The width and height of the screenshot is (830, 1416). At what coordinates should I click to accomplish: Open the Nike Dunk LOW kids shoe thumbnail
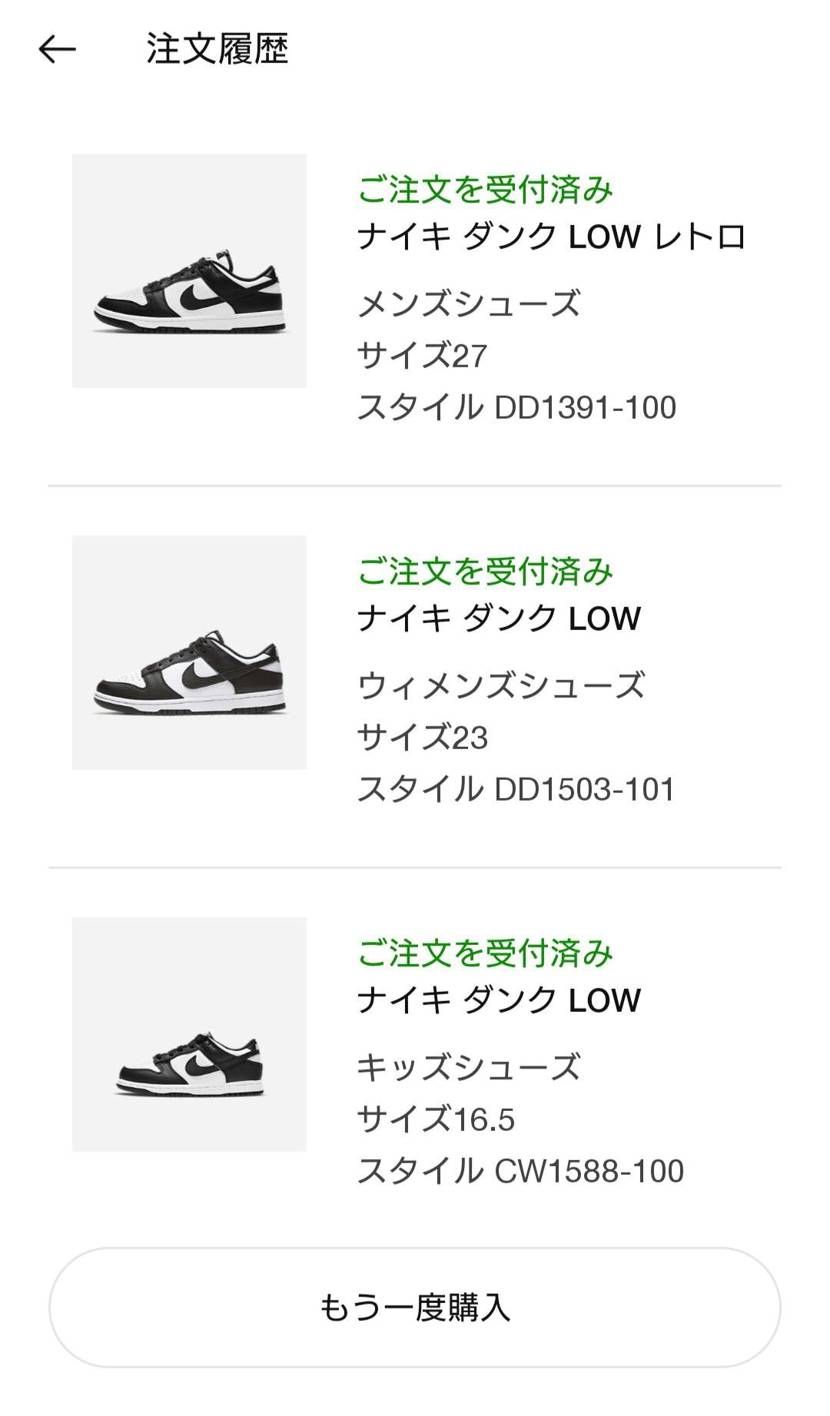(x=188, y=1035)
